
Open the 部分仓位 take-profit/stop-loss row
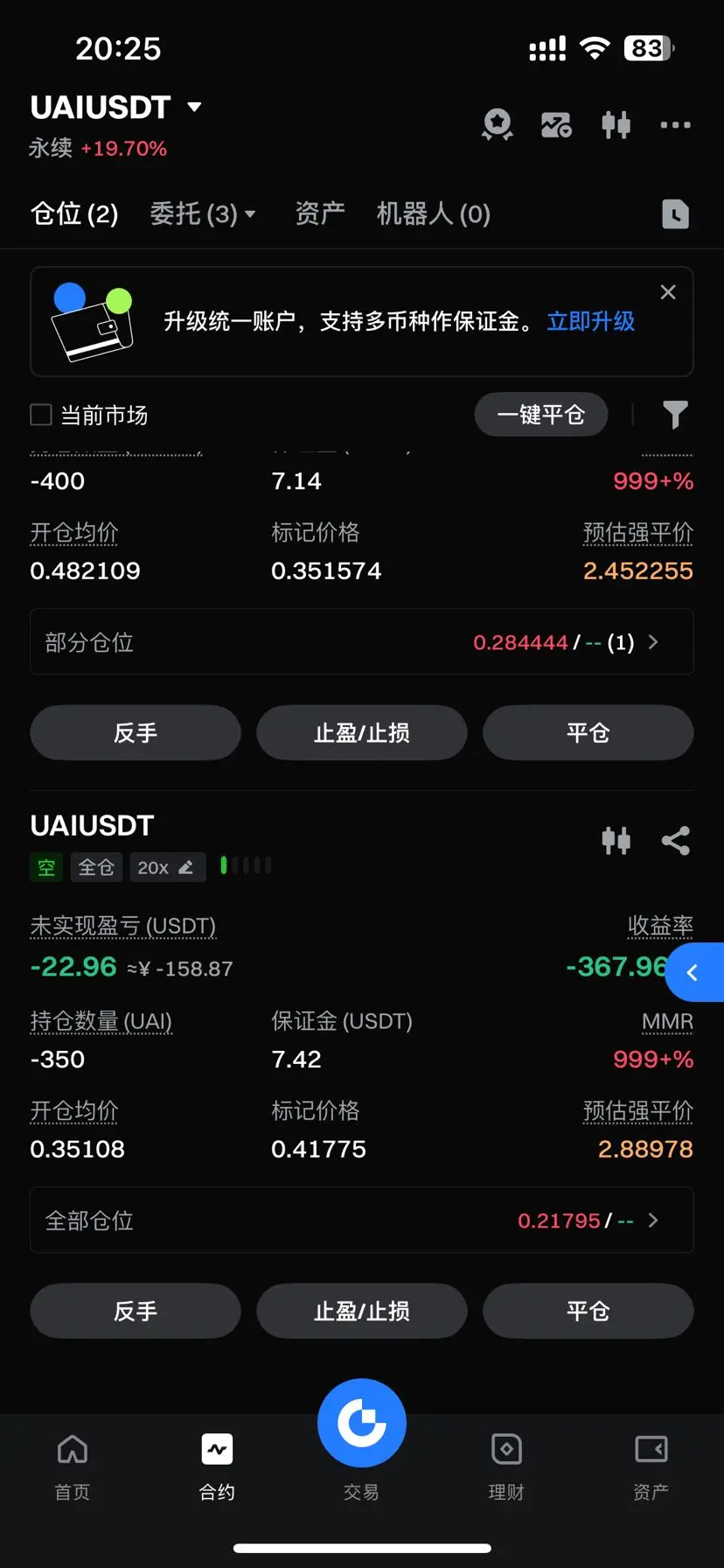361,642
